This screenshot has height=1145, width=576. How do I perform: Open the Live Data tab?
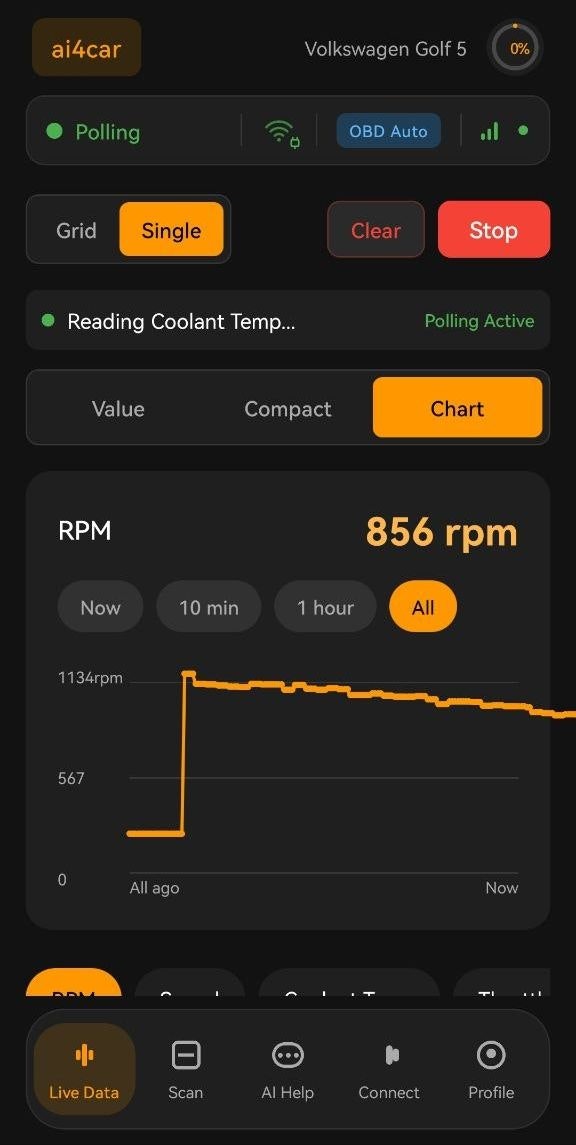point(84,1070)
